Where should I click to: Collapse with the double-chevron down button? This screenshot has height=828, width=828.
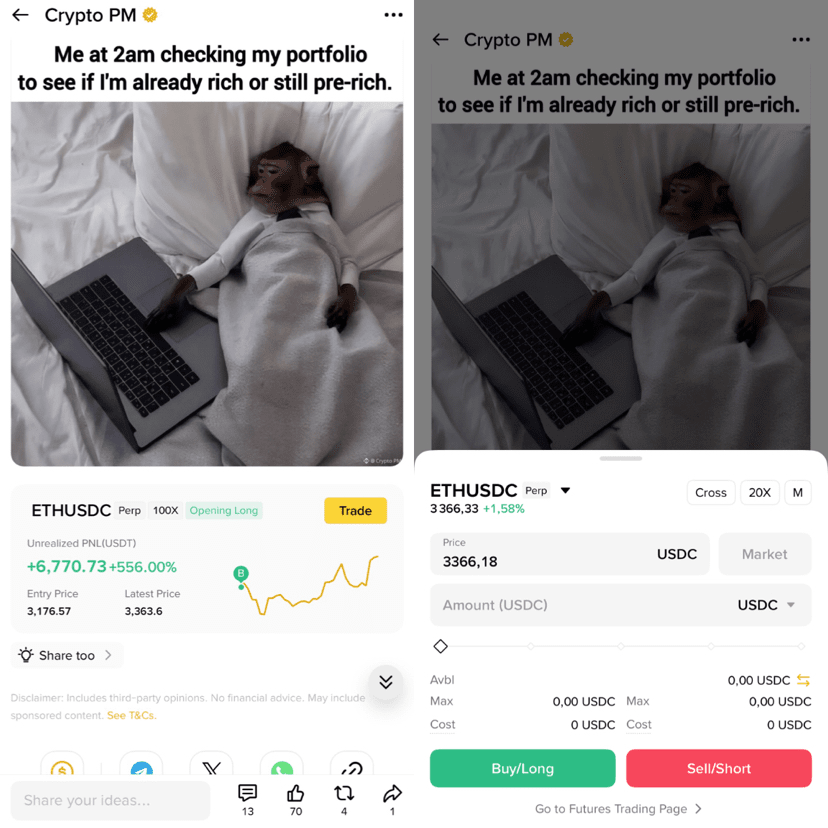(x=385, y=682)
